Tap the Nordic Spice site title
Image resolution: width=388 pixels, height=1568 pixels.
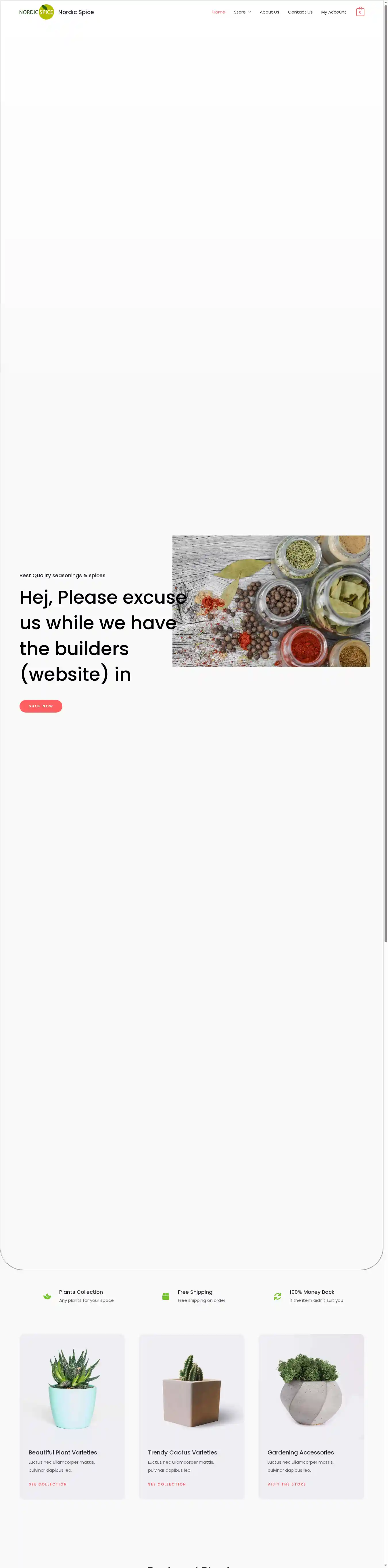[x=76, y=12]
